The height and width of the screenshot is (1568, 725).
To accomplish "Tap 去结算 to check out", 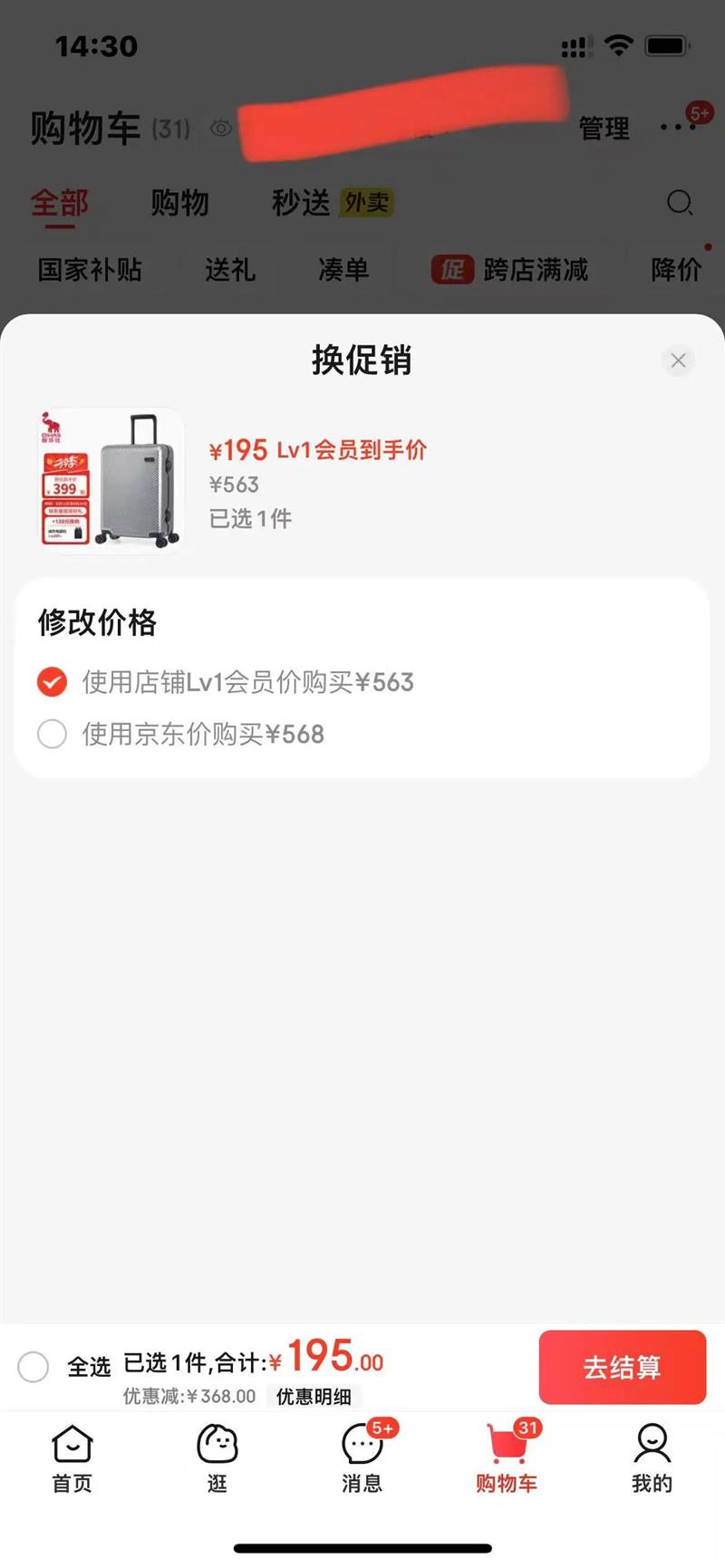I will point(622,1367).
